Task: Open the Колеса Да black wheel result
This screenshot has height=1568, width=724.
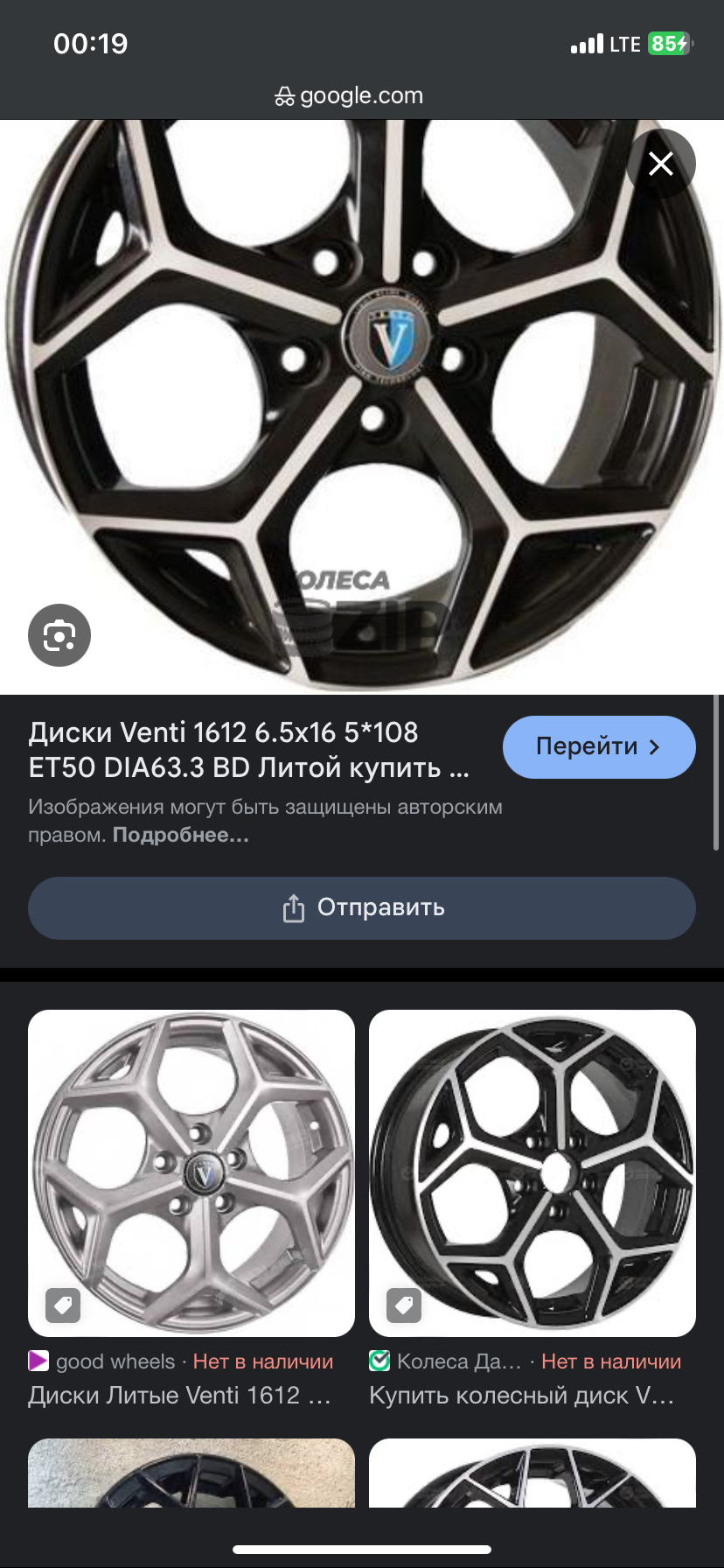Action: [533, 1173]
